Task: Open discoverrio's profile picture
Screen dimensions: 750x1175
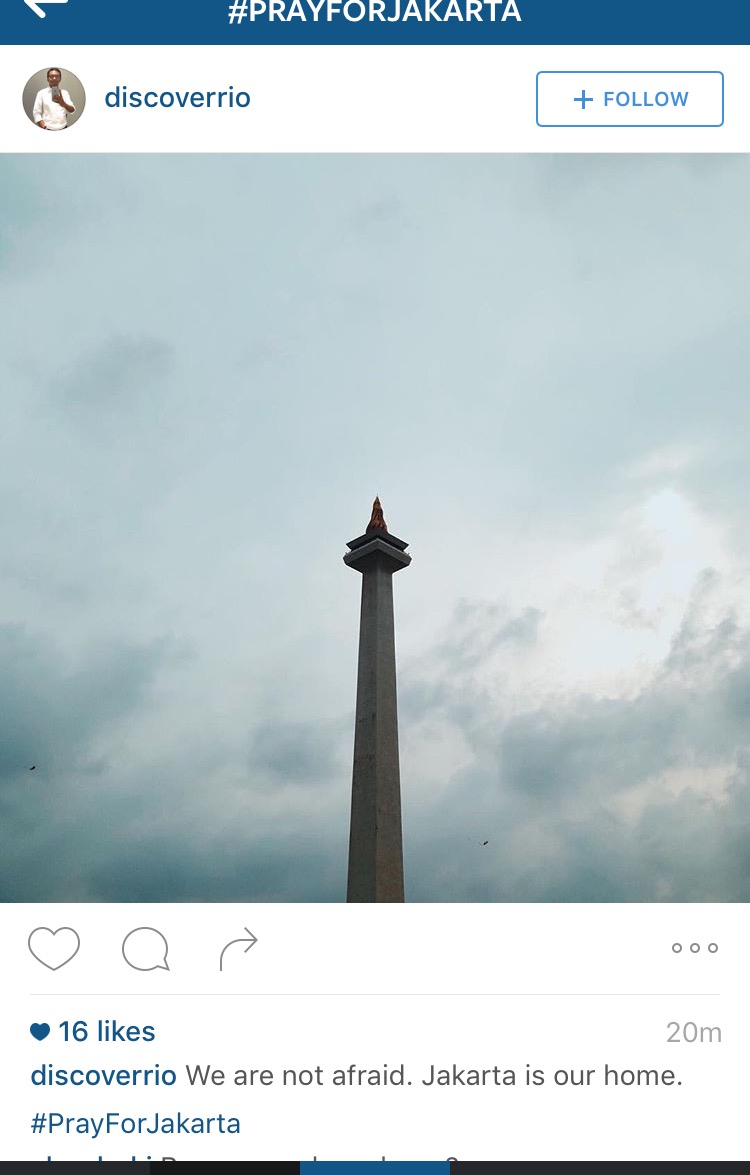Action: click(54, 99)
